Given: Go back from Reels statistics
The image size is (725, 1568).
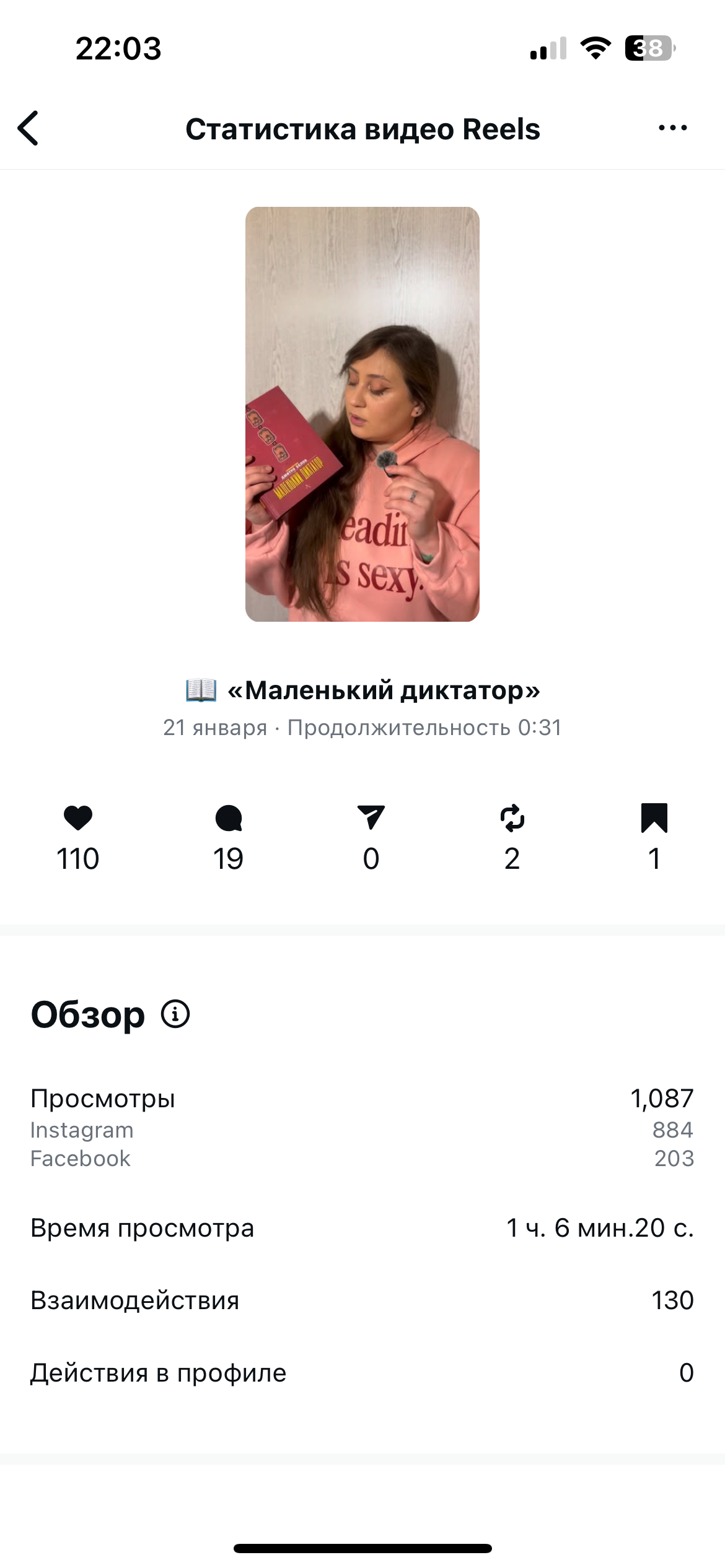Looking at the screenshot, I should (x=29, y=128).
